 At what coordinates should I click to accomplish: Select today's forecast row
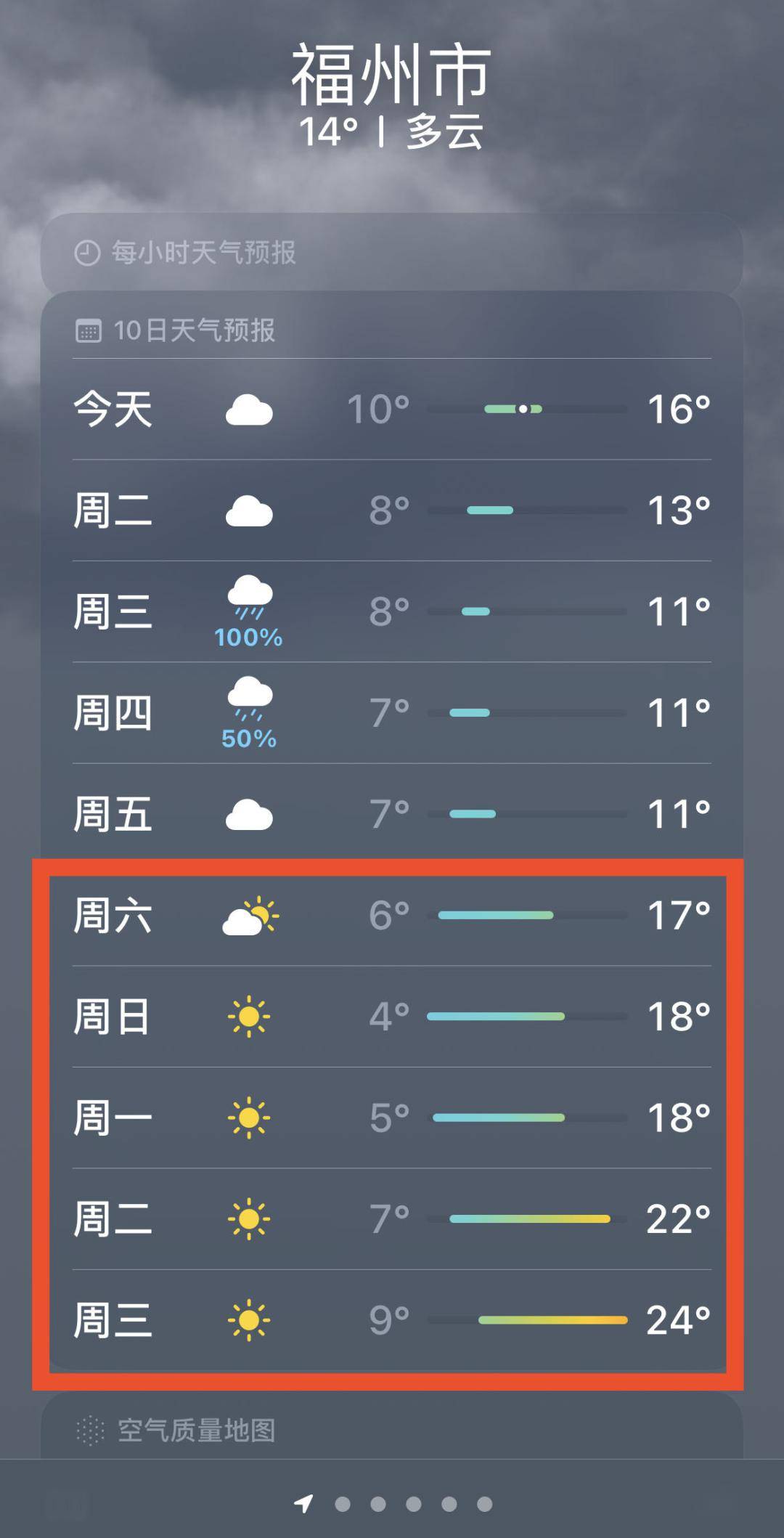(392, 409)
